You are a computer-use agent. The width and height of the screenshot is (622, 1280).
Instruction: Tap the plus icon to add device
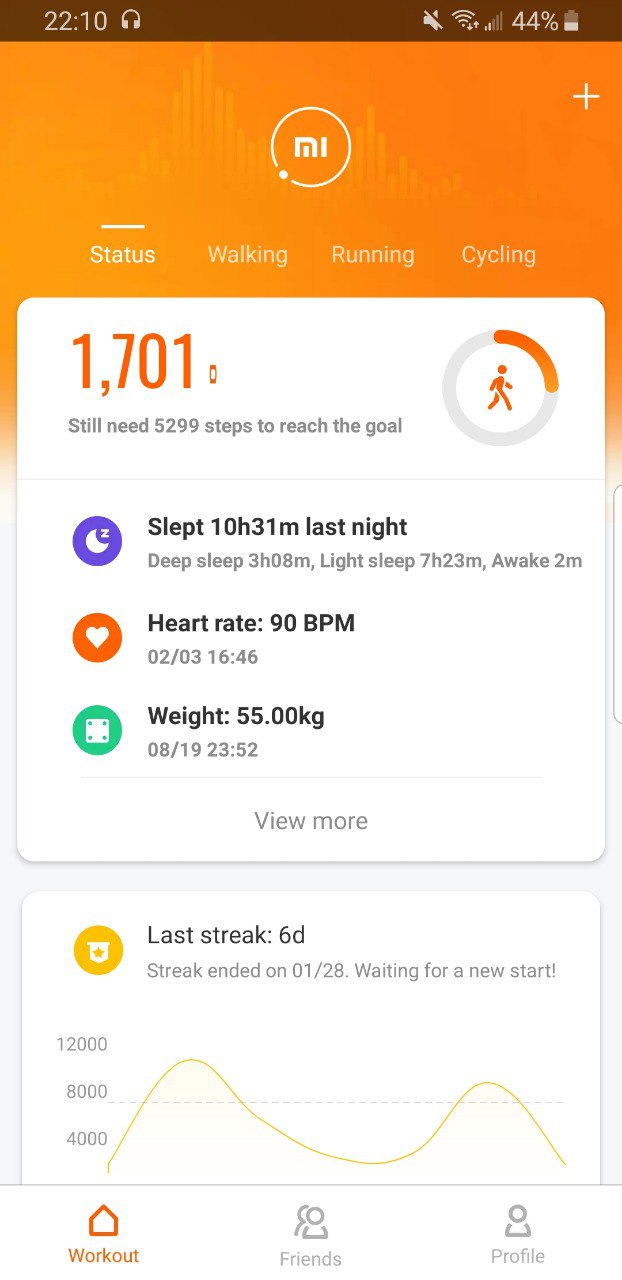point(585,97)
